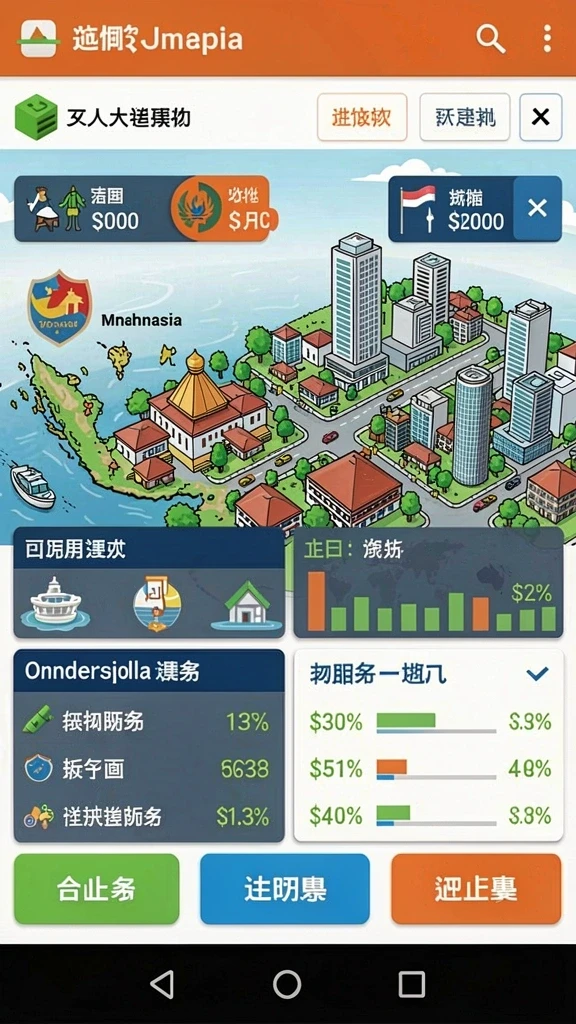Dismiss the flag $2000 banner
Viewport: 576px width, 1024px height.
pyautogui.click(x=537, y=208)
